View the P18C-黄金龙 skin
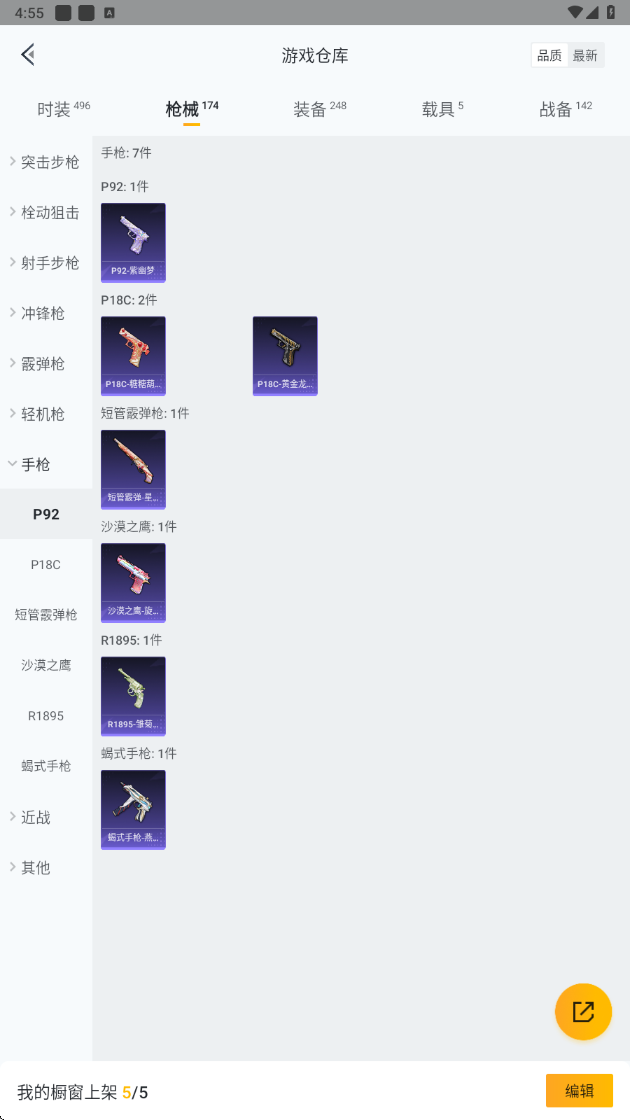This screenshot has width=630, height=1120. pyautogui.click(x=285, y=356)
